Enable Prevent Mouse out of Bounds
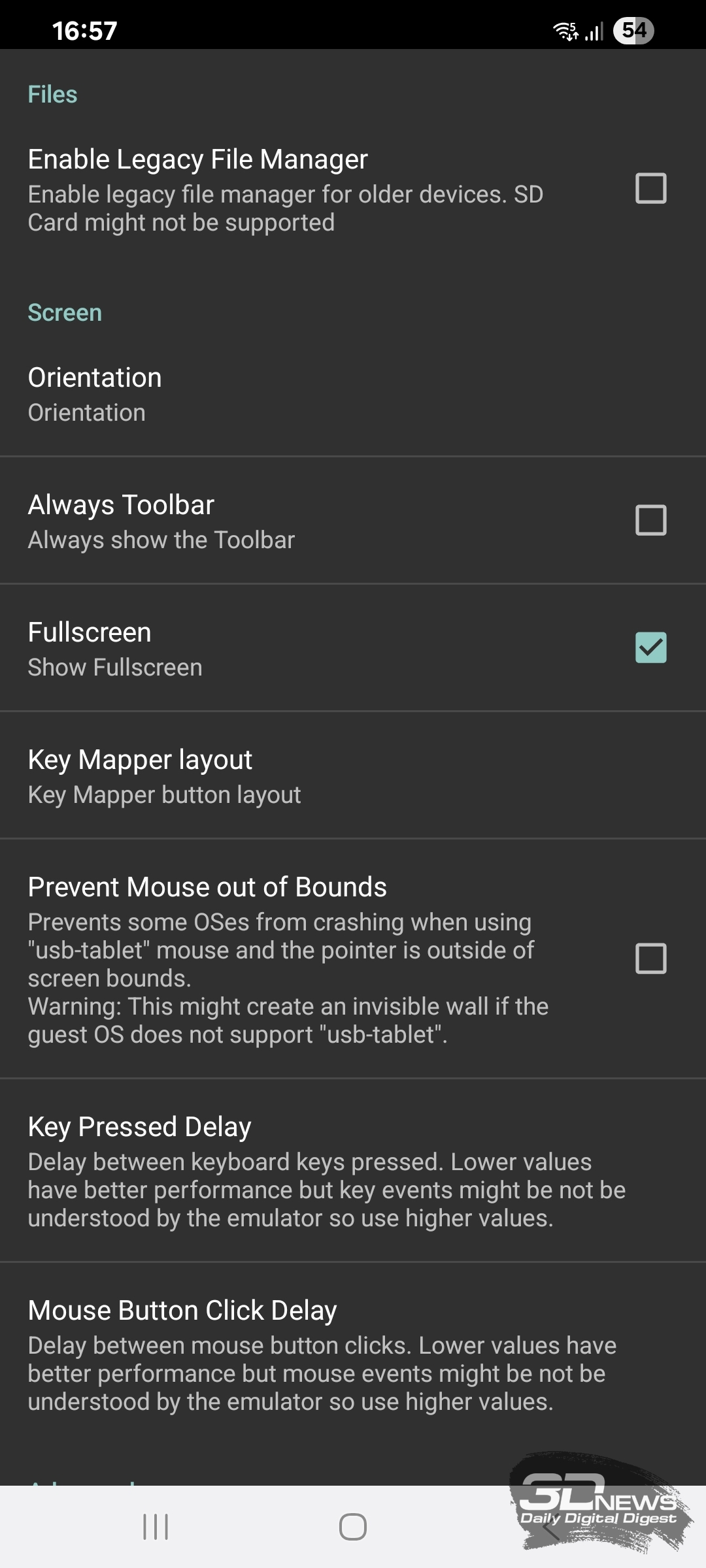The image size is (706, 1568). (x=650, y=958)
